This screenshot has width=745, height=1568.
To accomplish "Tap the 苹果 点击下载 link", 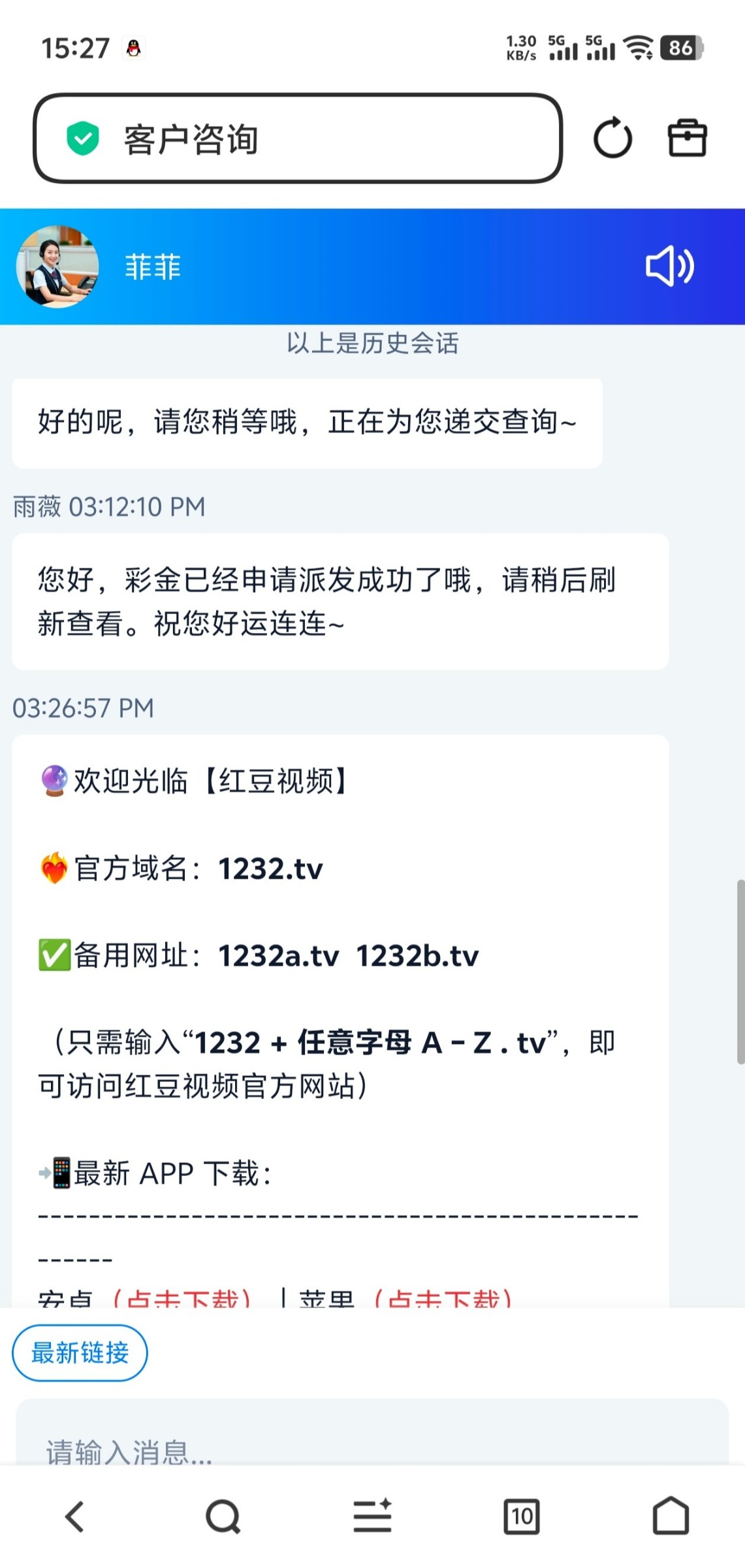I will point(443,1299).
